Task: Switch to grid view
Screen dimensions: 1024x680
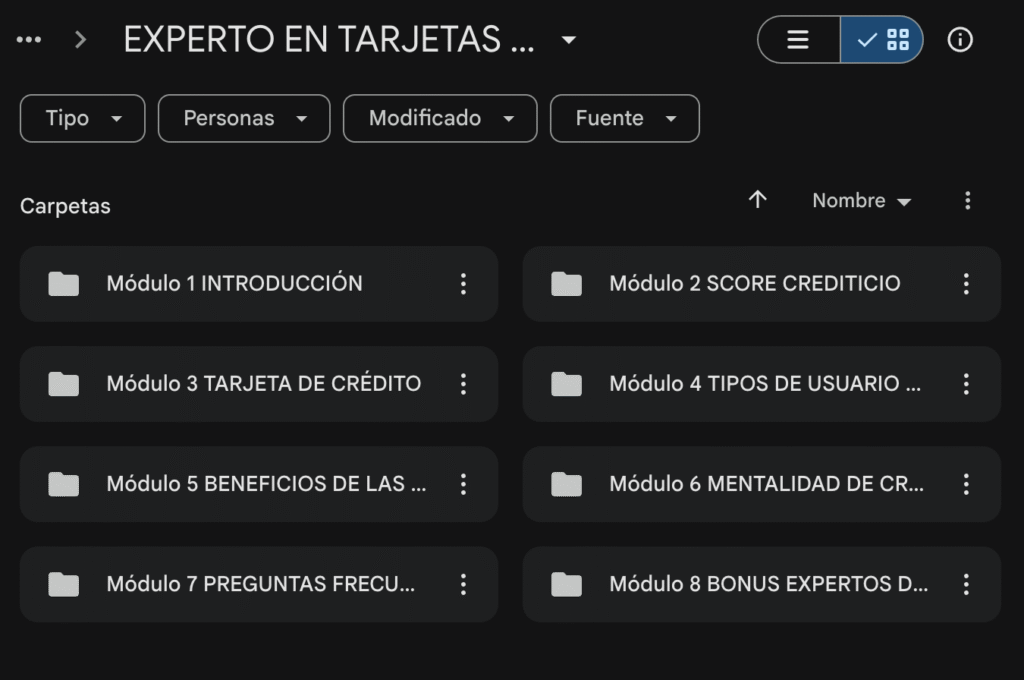Action: point(883,40)
